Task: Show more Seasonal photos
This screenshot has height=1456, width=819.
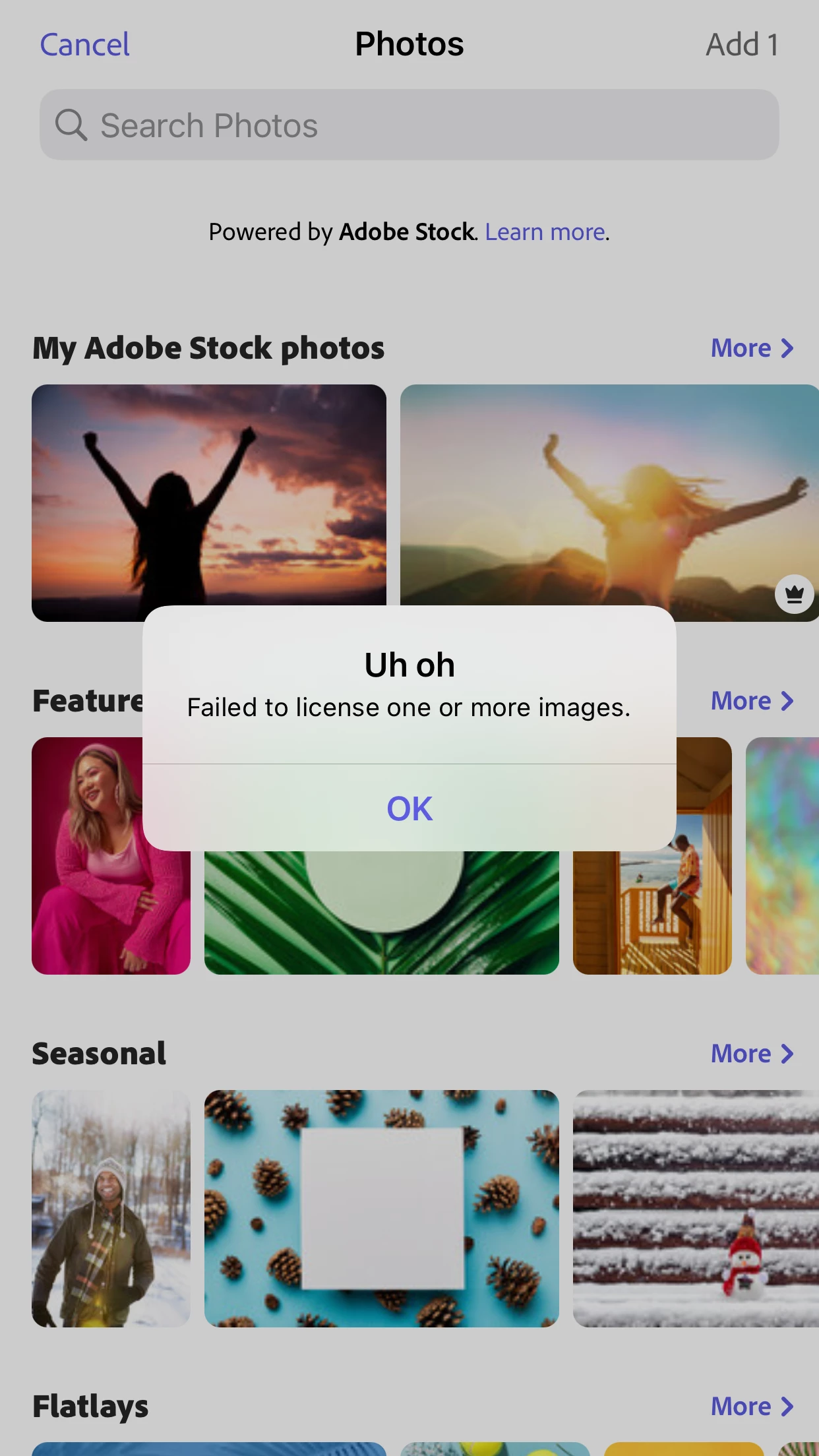Action: (752, 1054)
